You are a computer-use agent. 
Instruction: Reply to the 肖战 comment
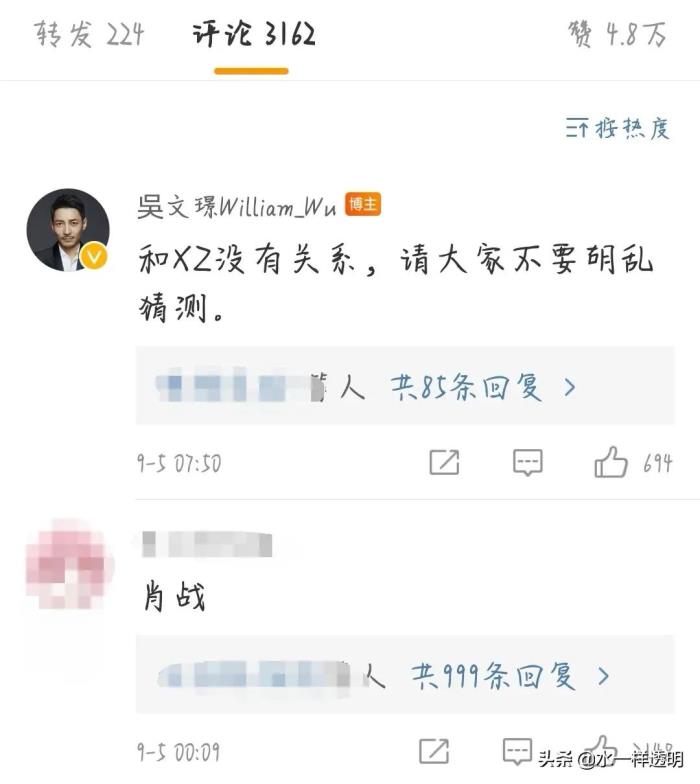click(x=517, y=750)
